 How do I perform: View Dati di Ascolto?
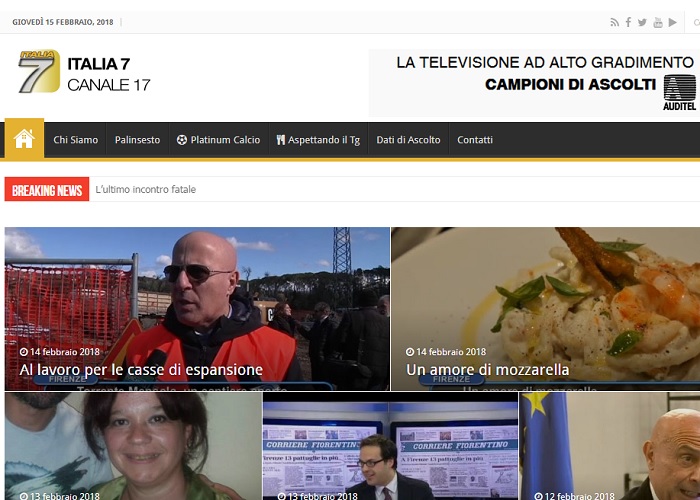[408, 140]
